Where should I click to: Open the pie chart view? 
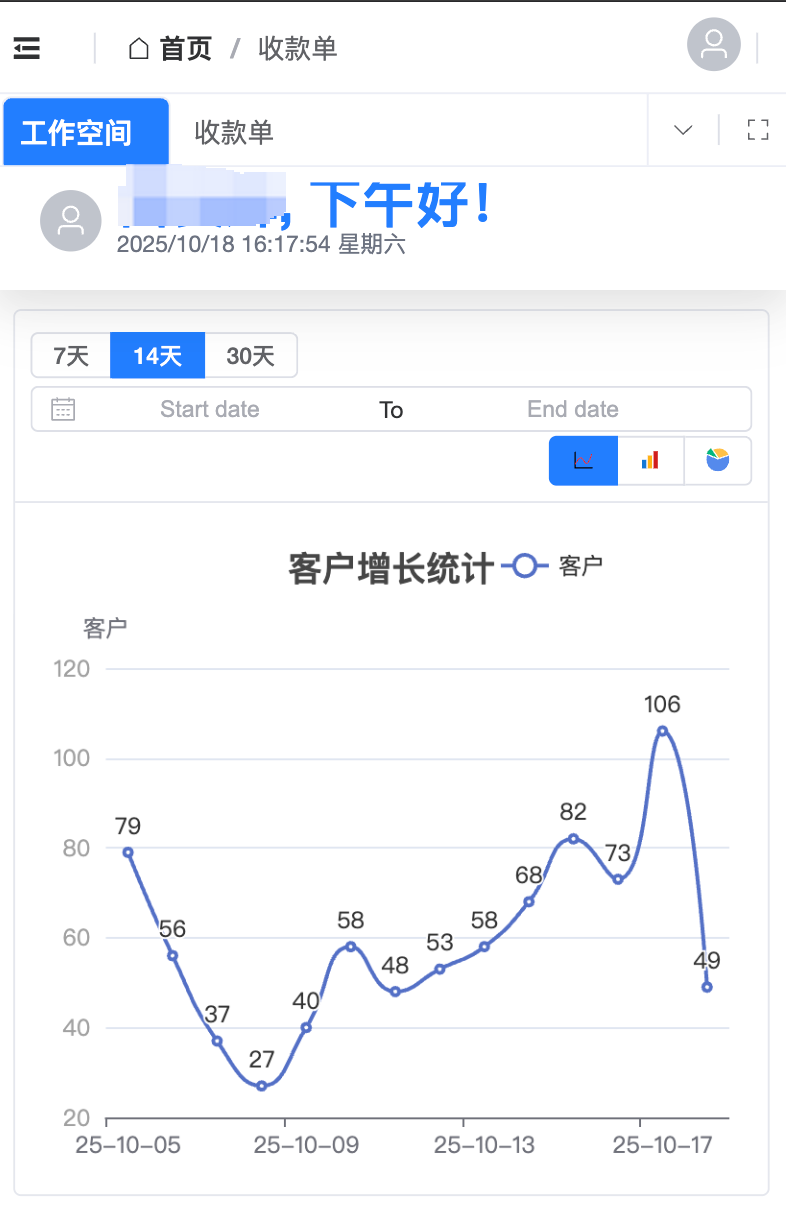717,460
